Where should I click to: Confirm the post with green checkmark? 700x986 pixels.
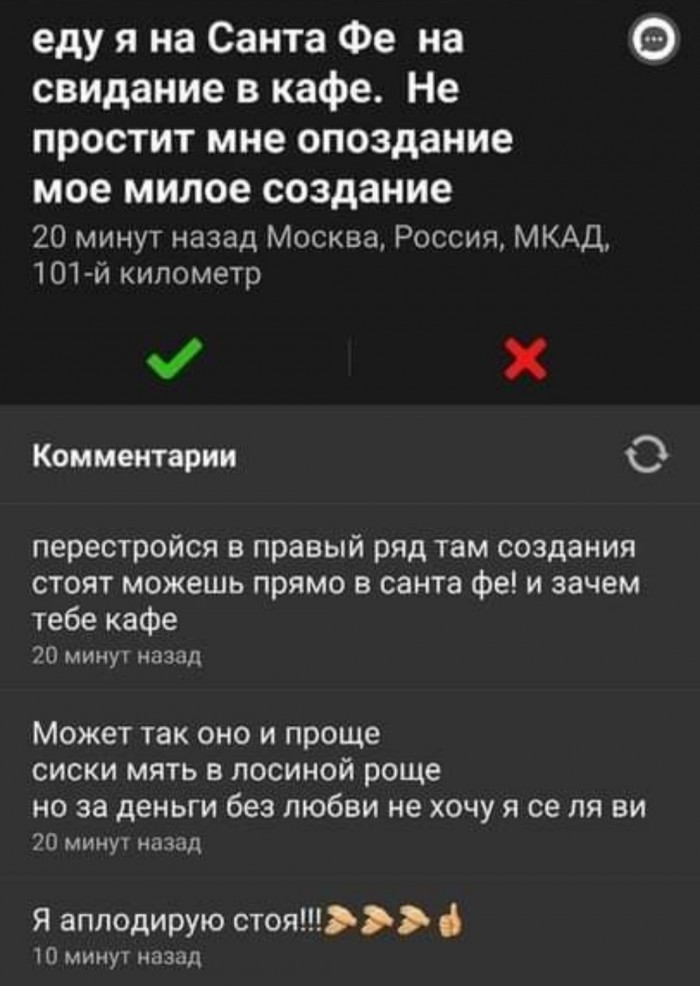[173, 356]
